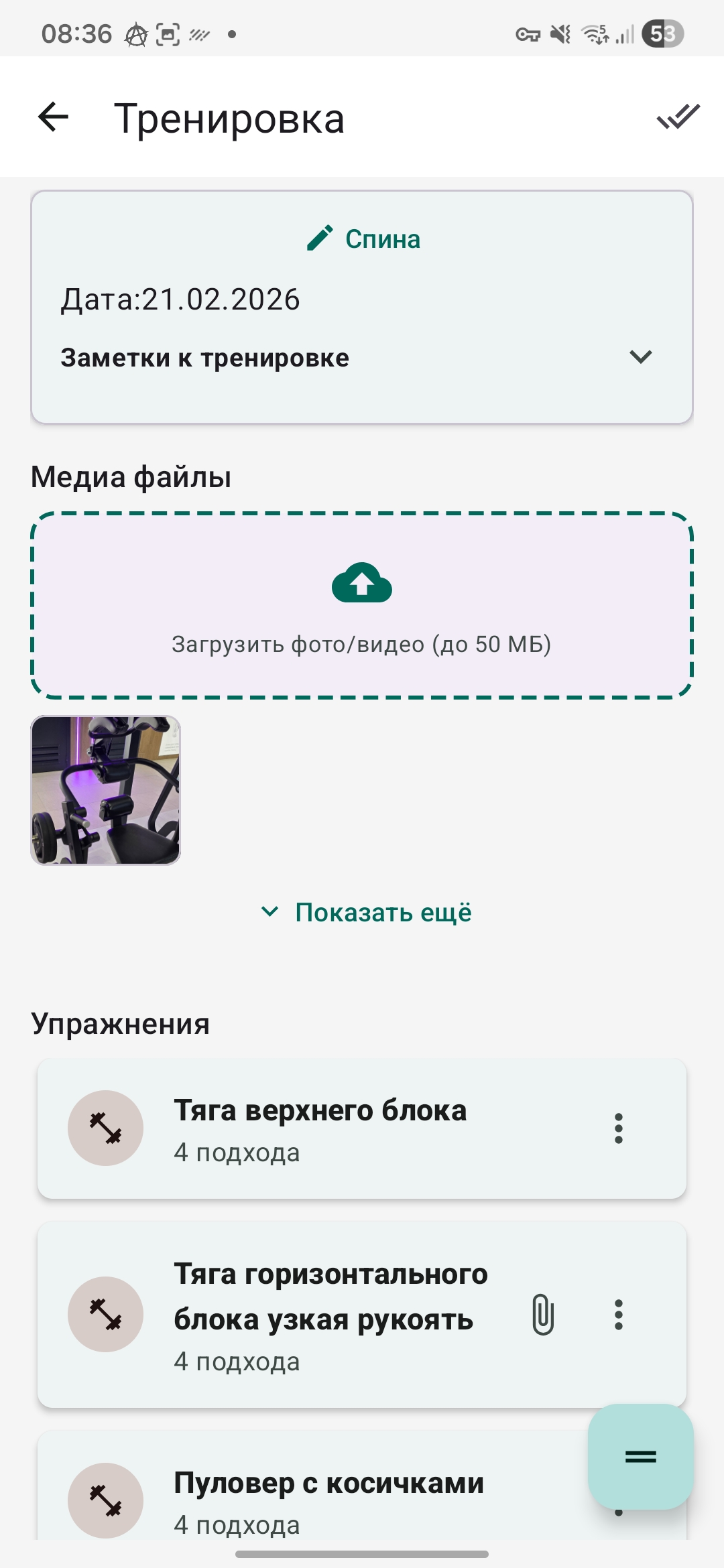
Task: Tap Показать ещё to show more
Action: [x=366, y=913]
